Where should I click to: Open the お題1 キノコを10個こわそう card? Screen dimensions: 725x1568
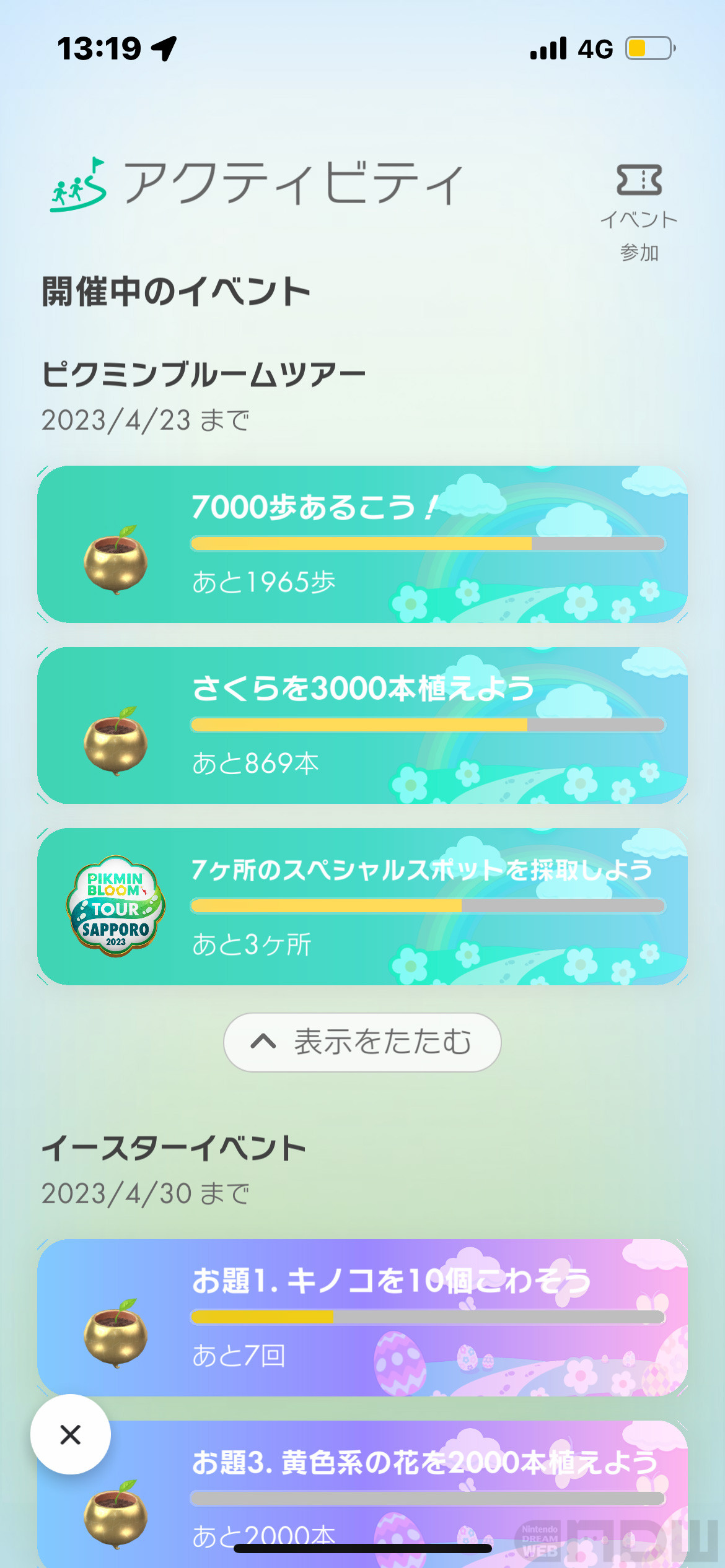[x=362, y=1317]
